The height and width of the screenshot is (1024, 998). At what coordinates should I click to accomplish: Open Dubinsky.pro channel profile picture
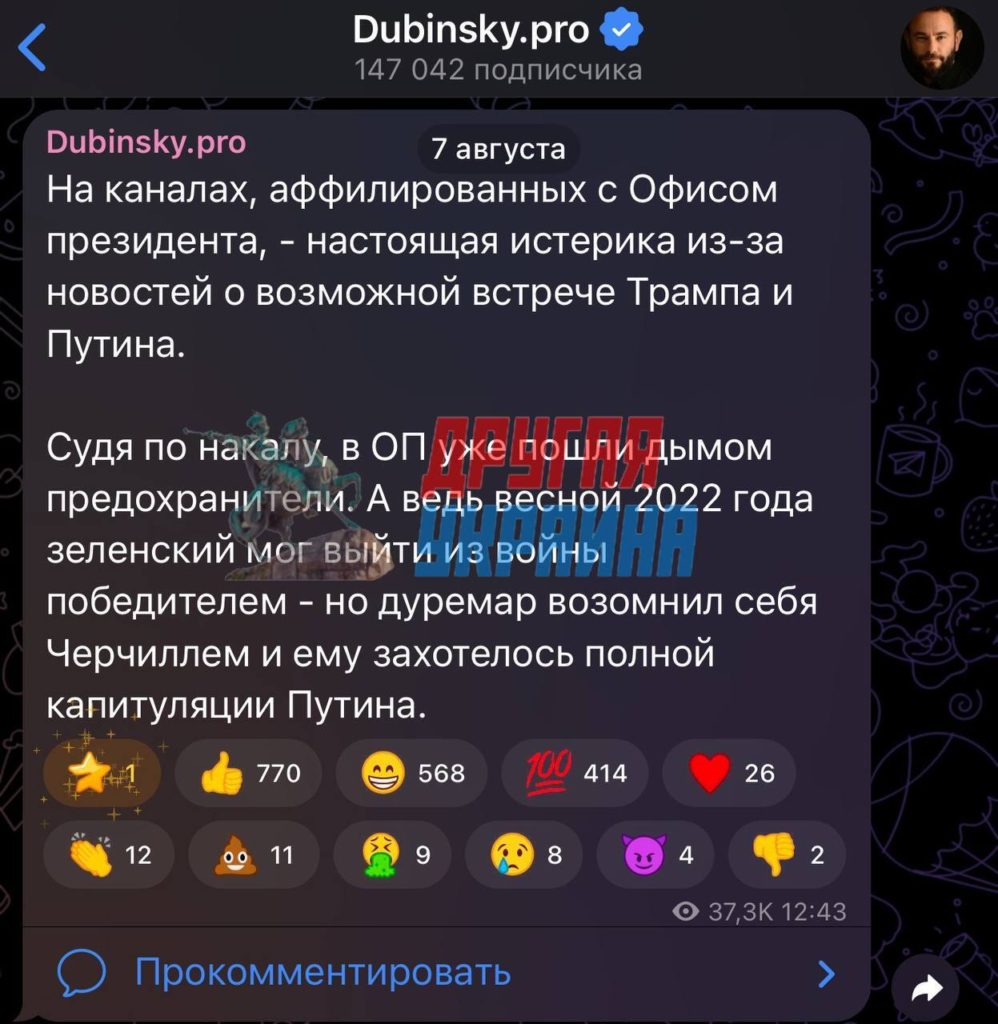click(942, 48)
